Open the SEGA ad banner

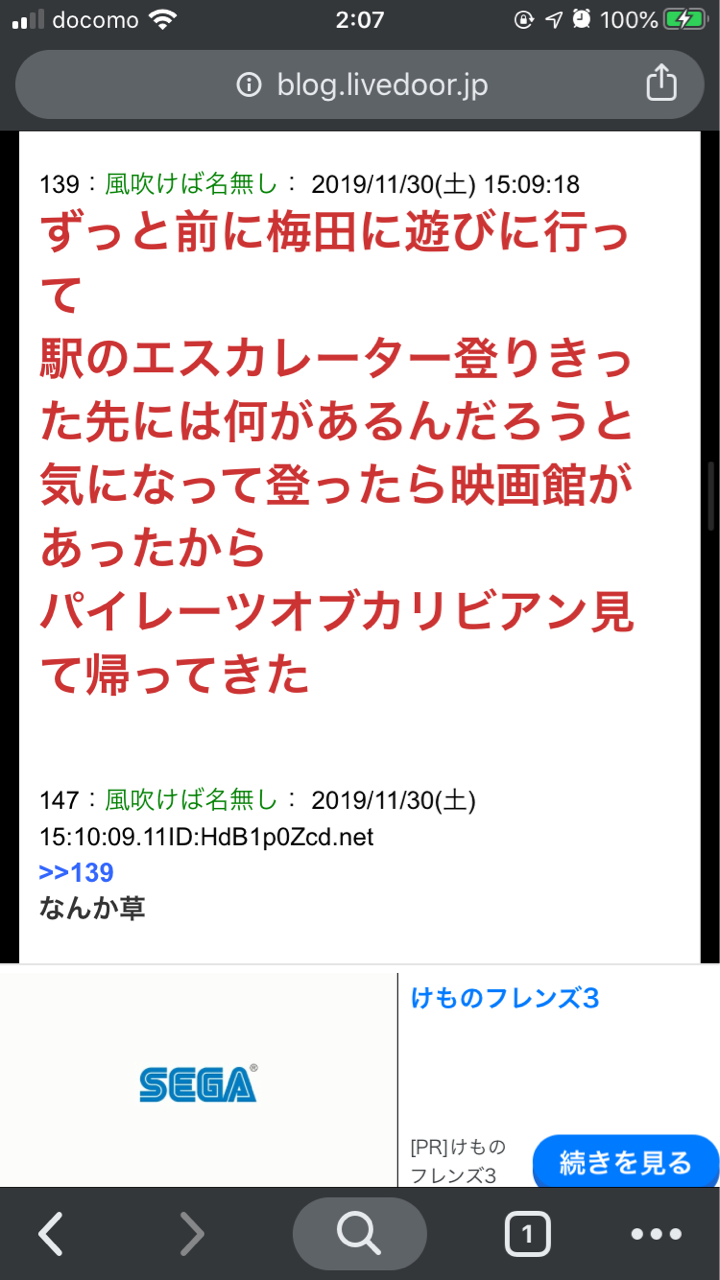tap(198, 1083)
